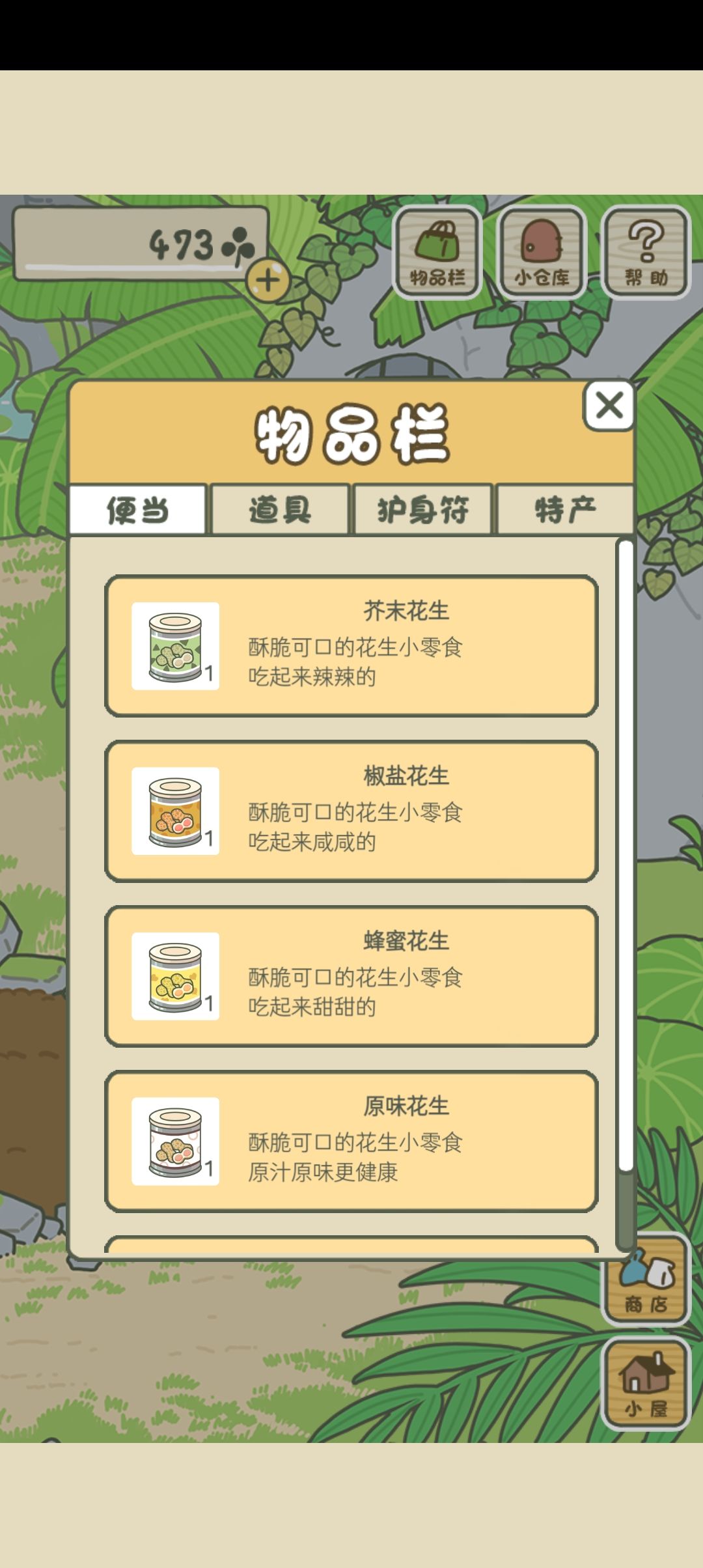Open the 帮助 question mark icon
Viewport: 703px width, 1568px height.
pyautogui.click(x=646, y=251)
